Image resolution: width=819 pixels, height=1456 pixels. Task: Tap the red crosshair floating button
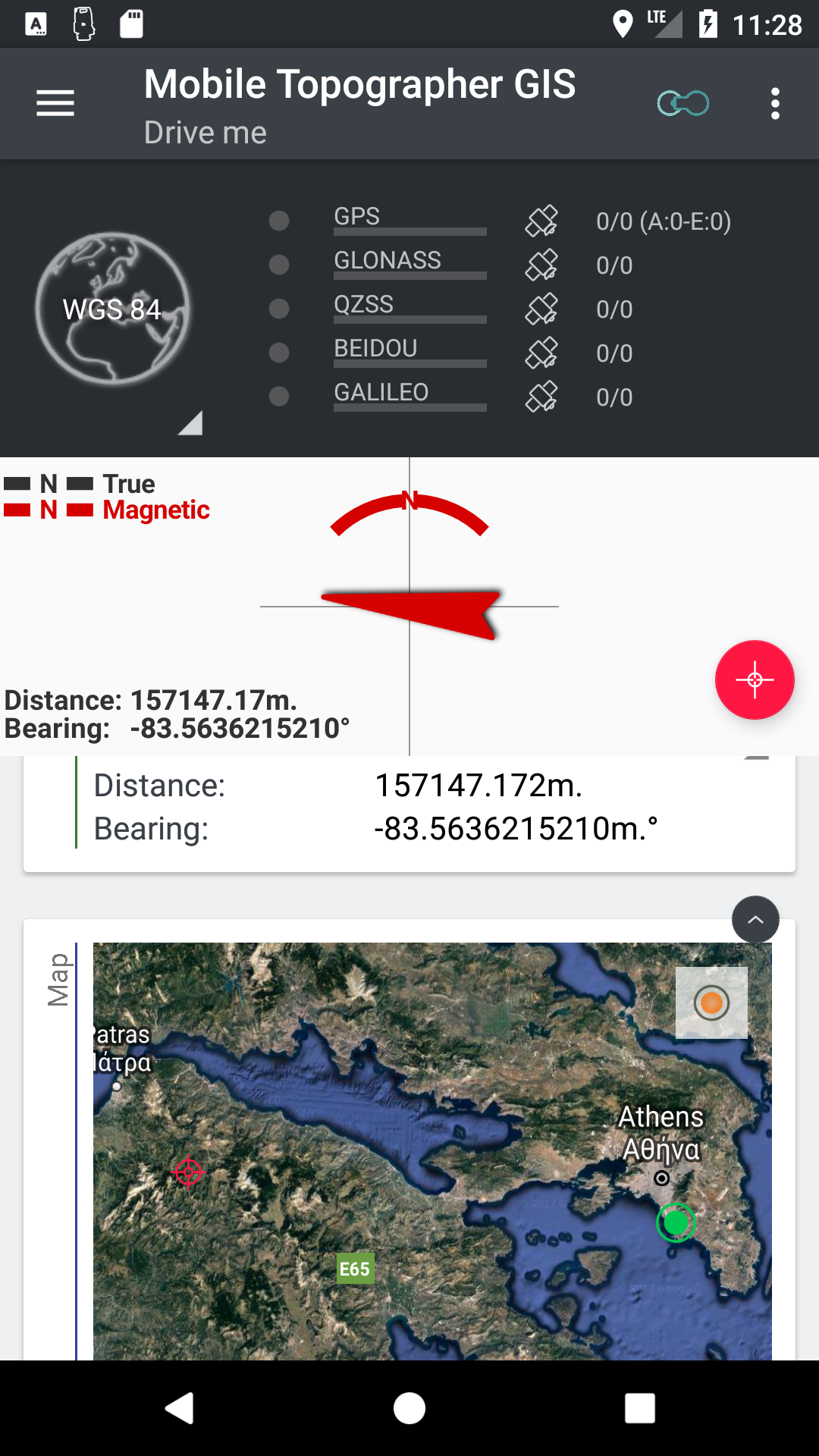click(x=754, y=679)
